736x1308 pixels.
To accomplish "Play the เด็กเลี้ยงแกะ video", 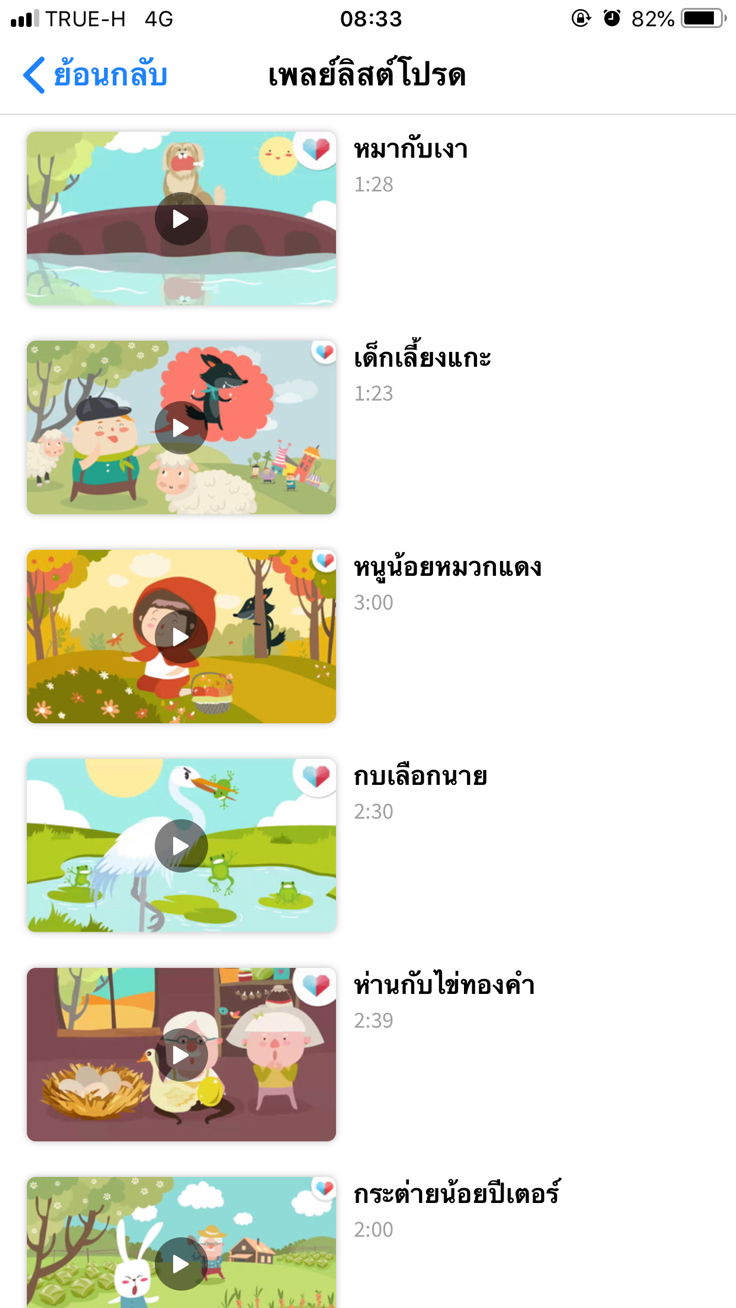I will tap(181, 428).
